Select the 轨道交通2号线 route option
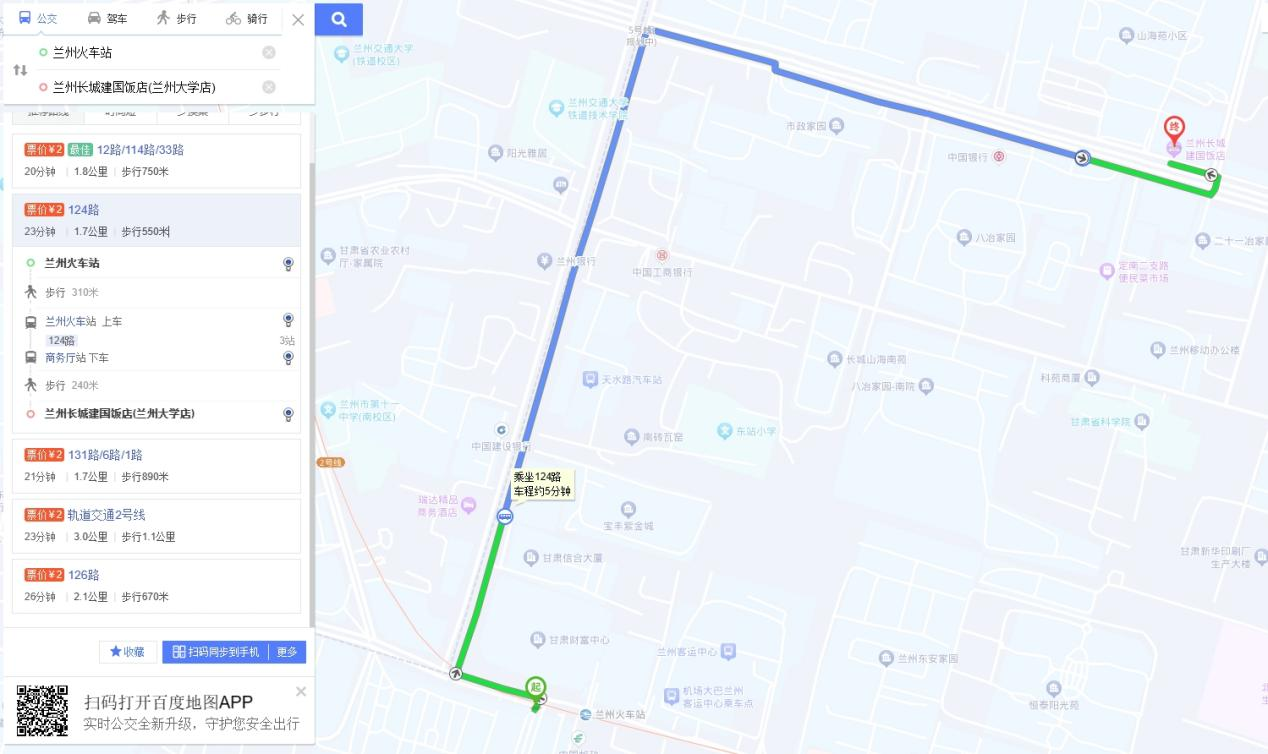This screenshot has height=754, width=1268. click(x=156, y=525)
